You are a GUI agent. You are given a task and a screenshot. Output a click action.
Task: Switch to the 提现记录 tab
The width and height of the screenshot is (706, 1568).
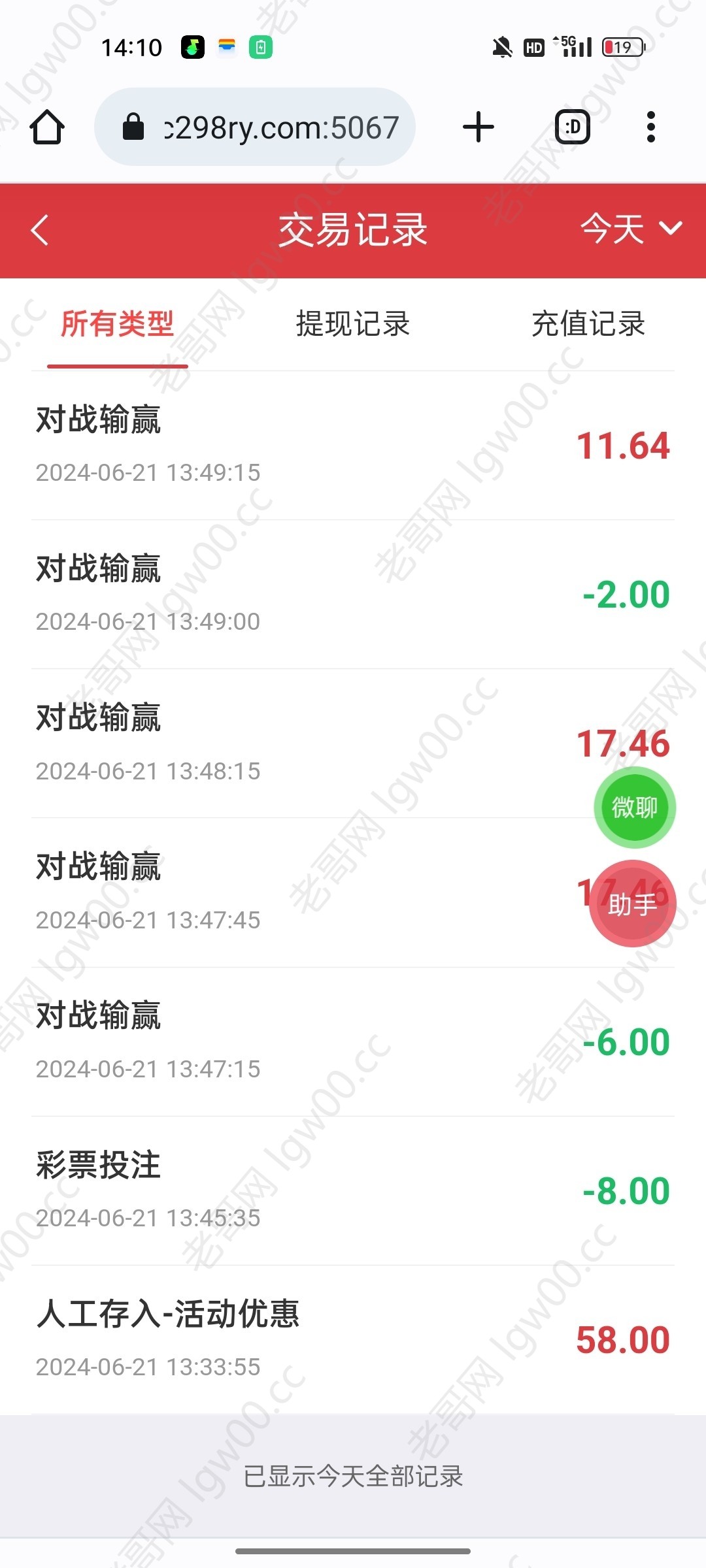[353, 323]
